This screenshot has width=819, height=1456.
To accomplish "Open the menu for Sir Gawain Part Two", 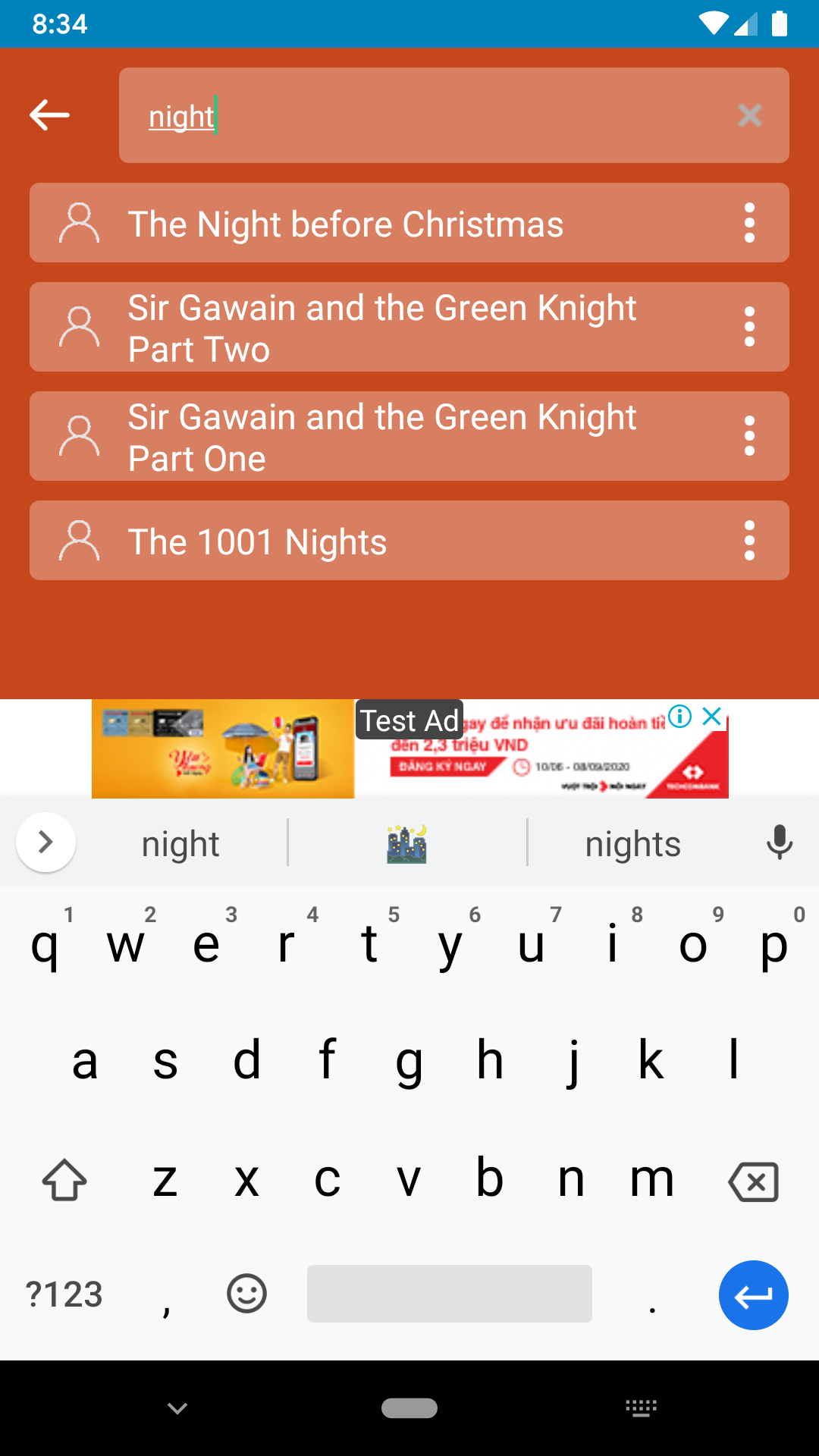I will [x=749, y=327].
